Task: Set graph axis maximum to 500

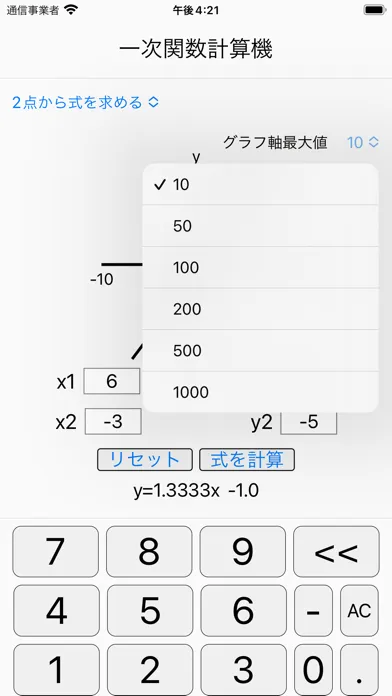Action: [x=261, y=351]
